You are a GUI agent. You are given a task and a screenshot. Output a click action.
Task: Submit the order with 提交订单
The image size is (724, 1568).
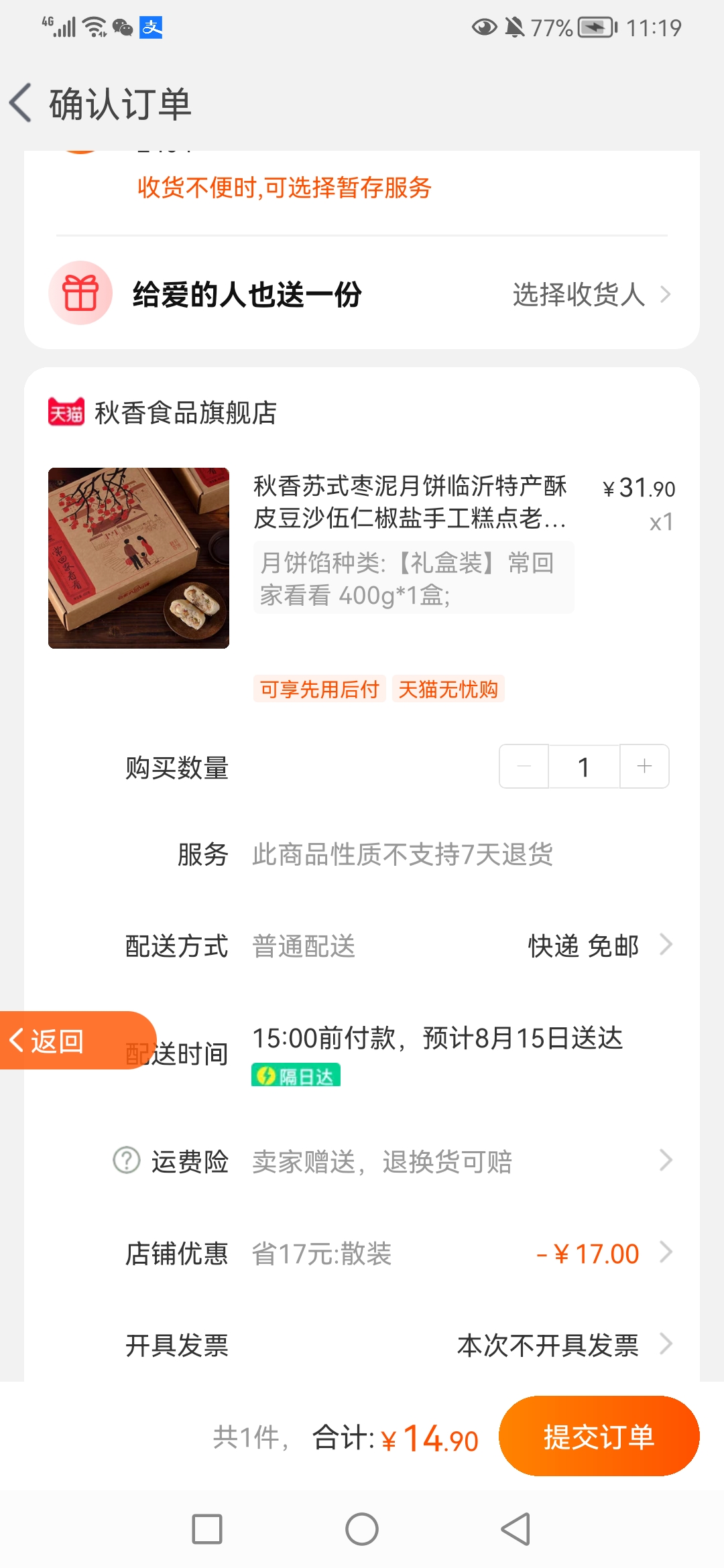coord(599,1437)
